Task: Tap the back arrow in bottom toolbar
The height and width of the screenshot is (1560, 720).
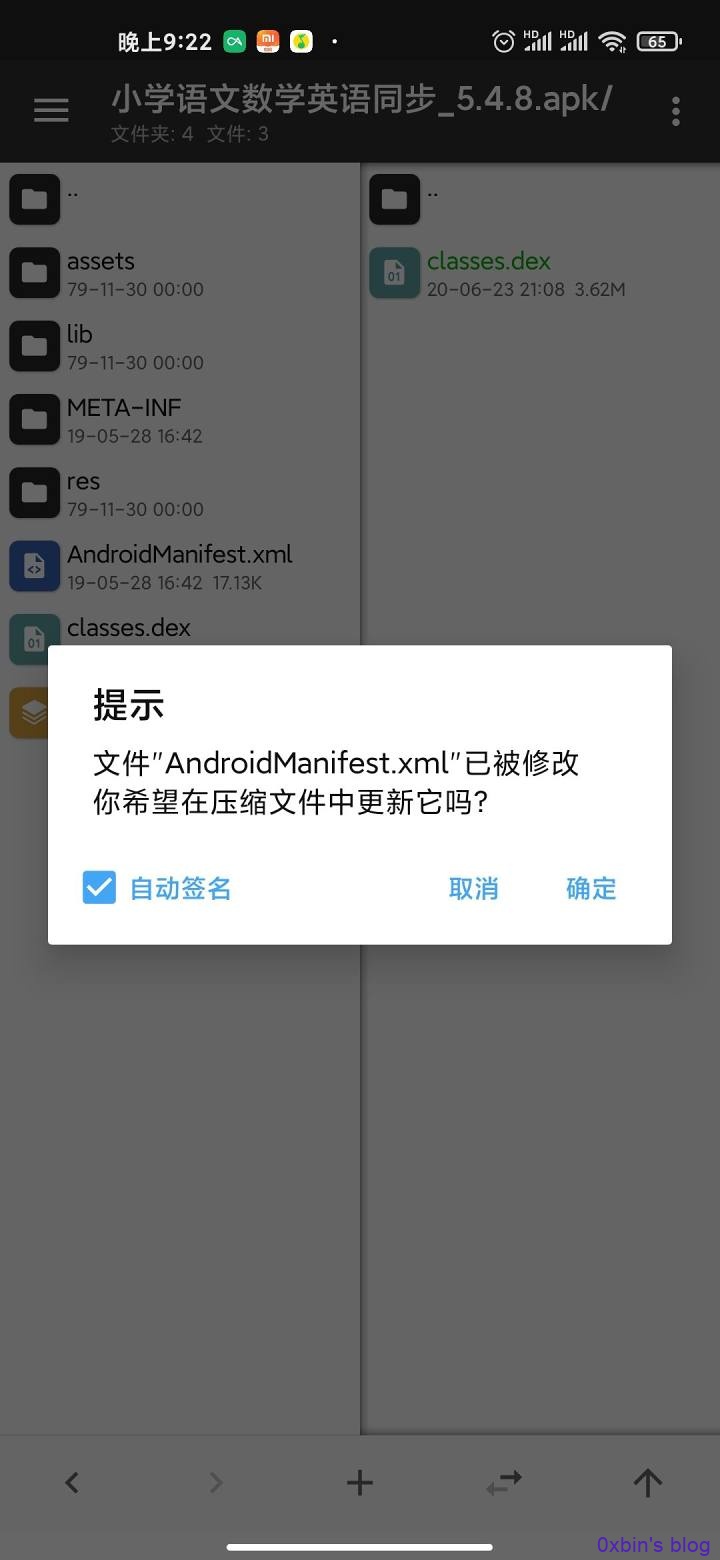Action: pyautogui.click(x=72, y=1482)
